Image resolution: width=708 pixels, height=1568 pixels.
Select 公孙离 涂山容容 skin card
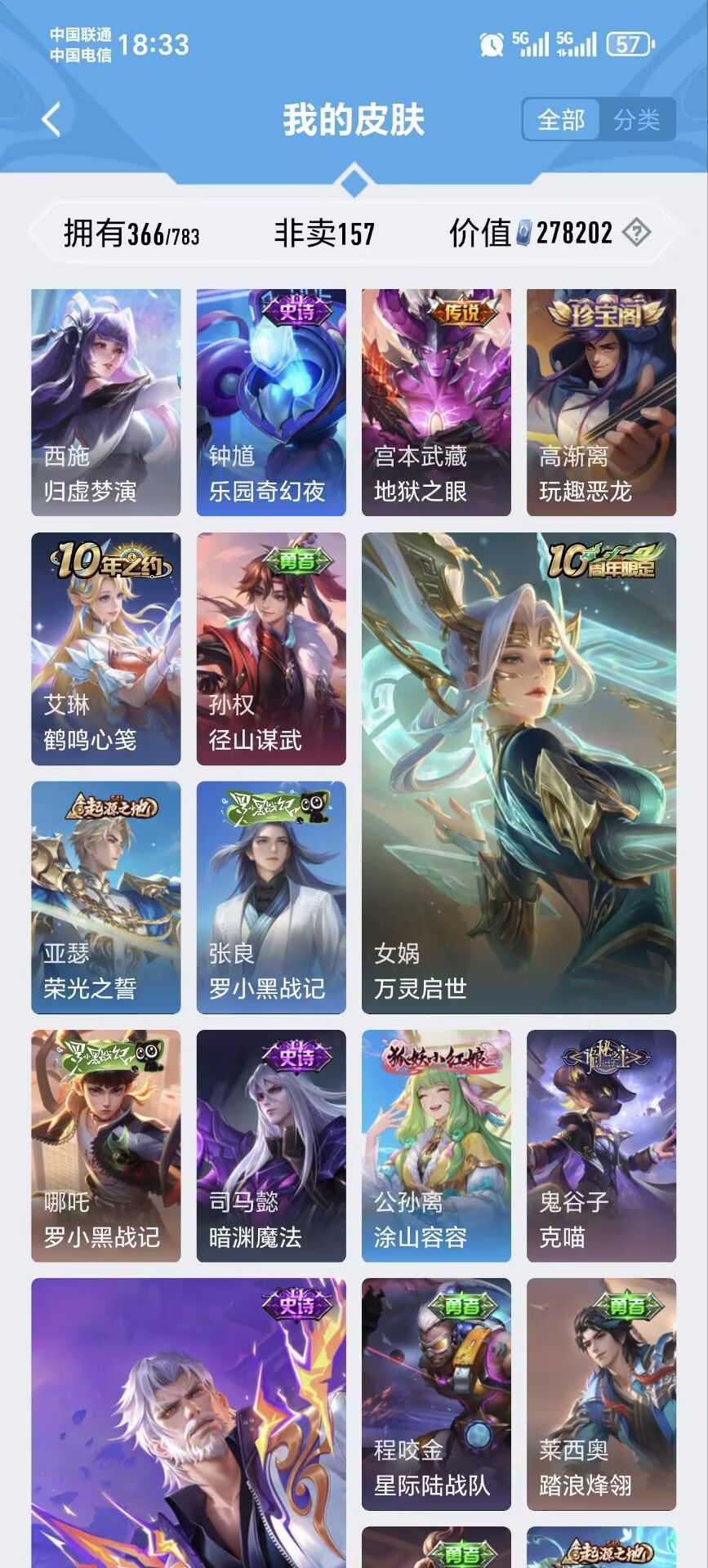436,1146
